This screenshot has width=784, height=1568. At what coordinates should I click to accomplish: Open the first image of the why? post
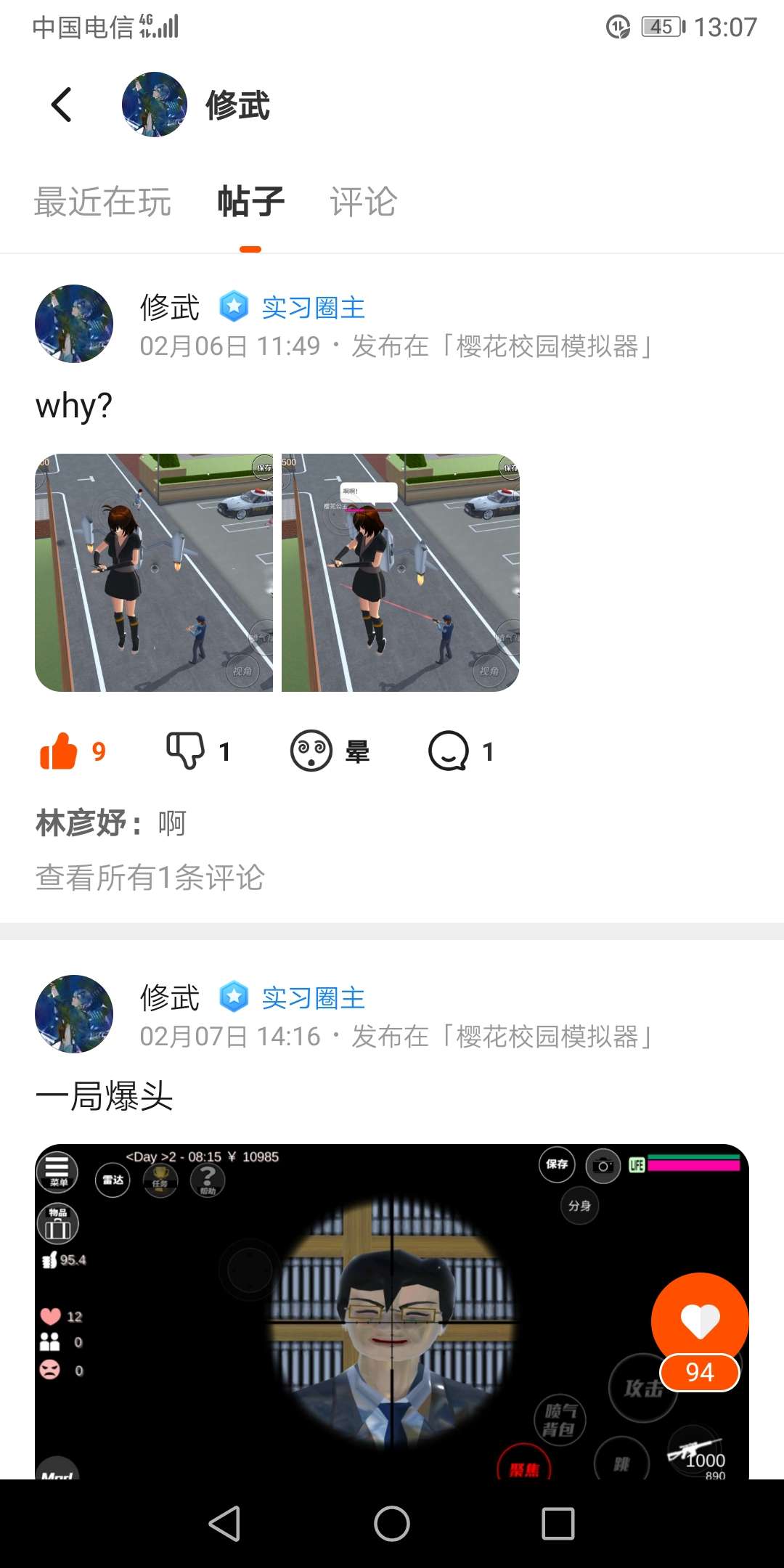[154, 573]
